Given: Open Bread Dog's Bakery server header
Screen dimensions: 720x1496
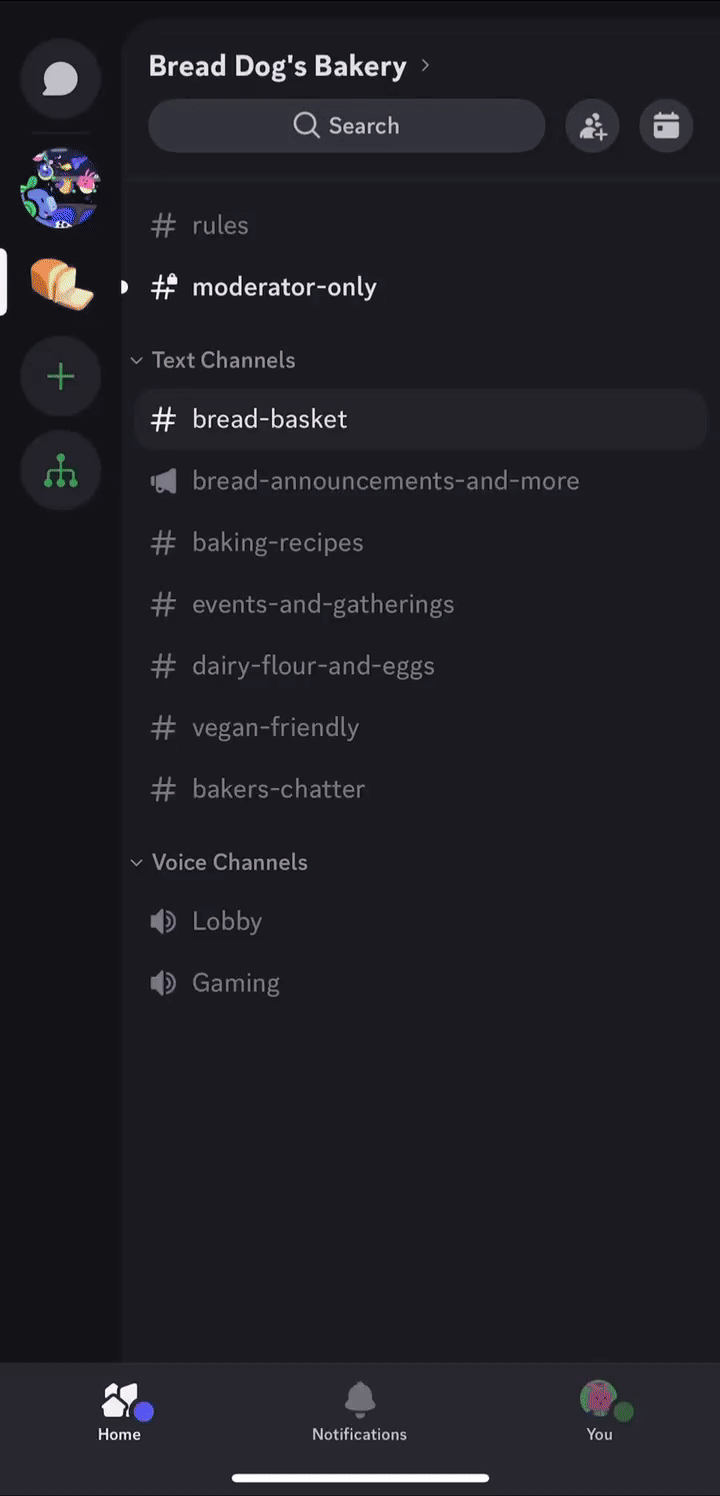Looking at the screenshot, I should (x=289, y=66).
